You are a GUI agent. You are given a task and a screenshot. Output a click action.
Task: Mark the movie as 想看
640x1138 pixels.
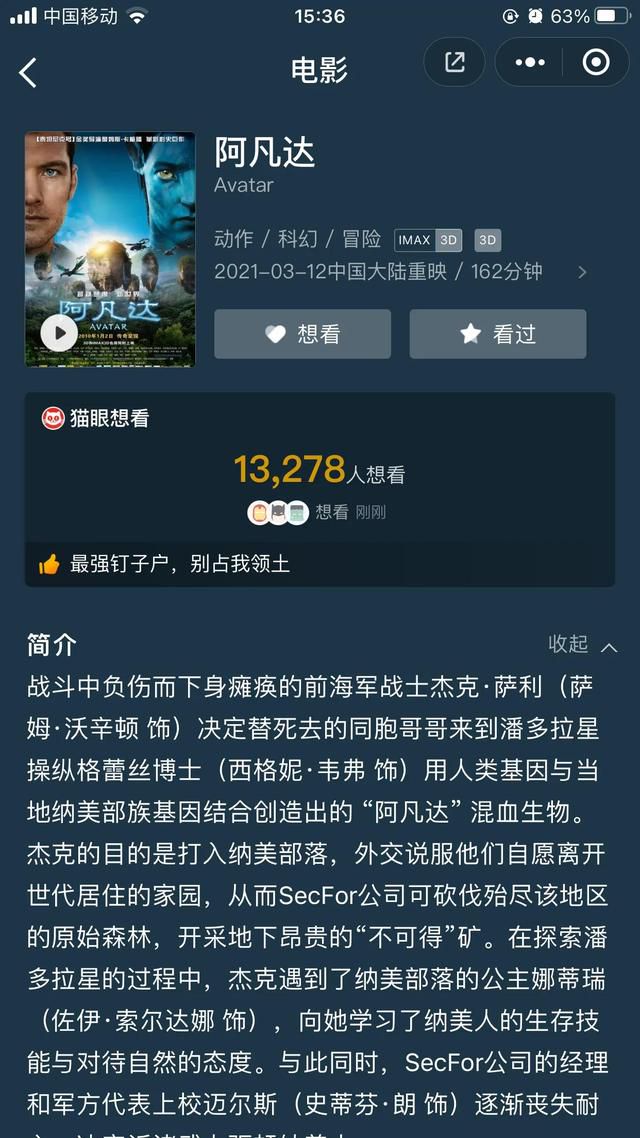[303, 334]
